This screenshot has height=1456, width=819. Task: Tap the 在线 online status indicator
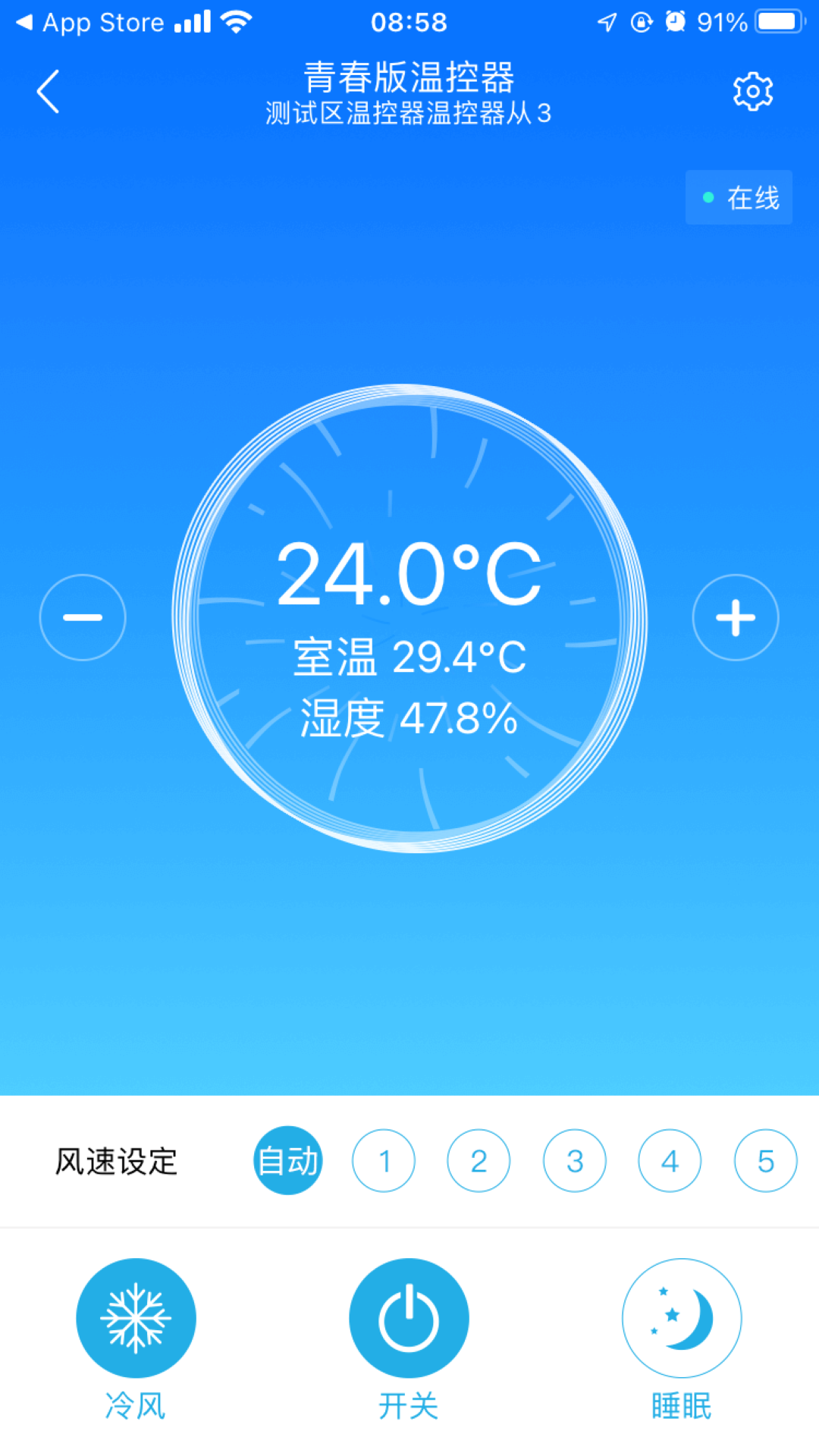pos(739,196)
